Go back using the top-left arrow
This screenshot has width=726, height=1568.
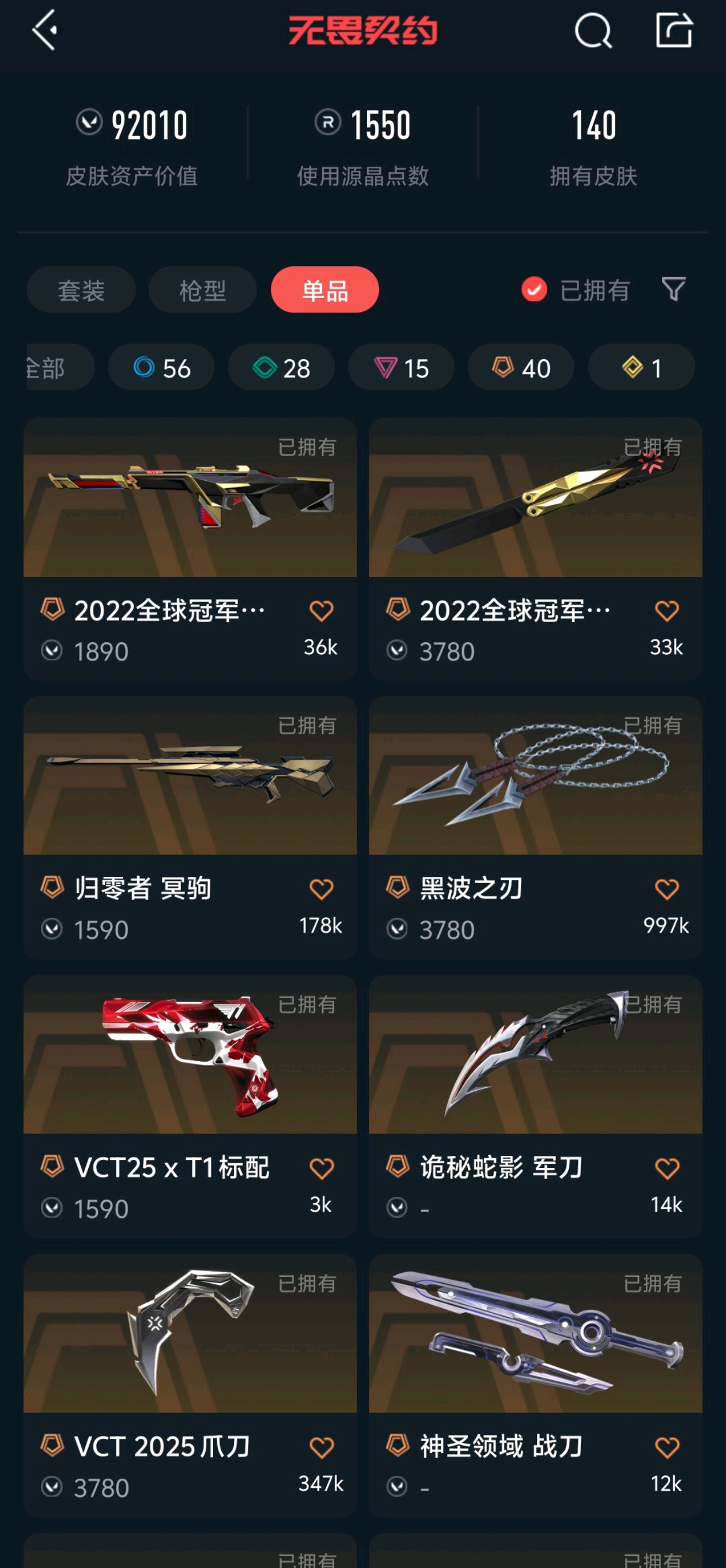pos(44,31)
